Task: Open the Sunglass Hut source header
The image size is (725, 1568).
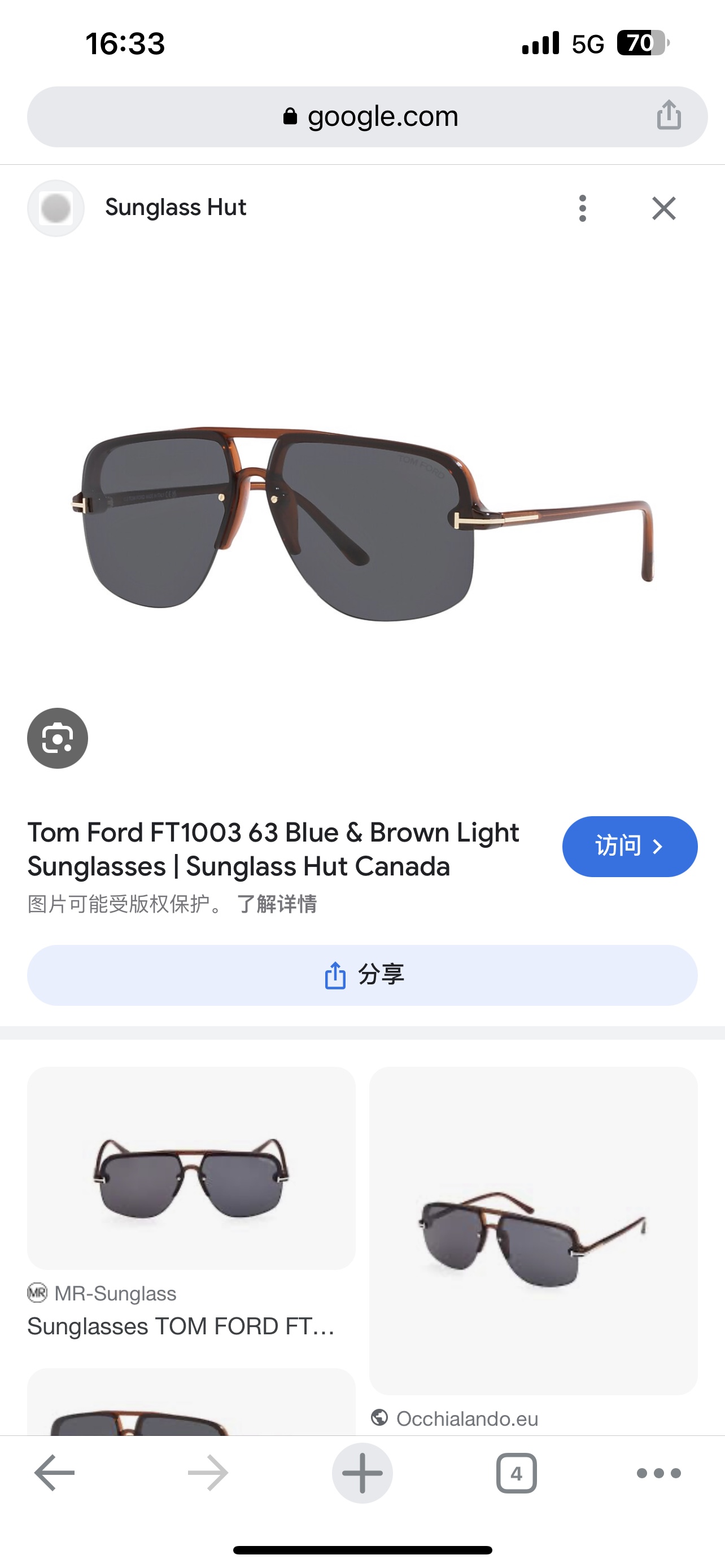Action: 175,208
